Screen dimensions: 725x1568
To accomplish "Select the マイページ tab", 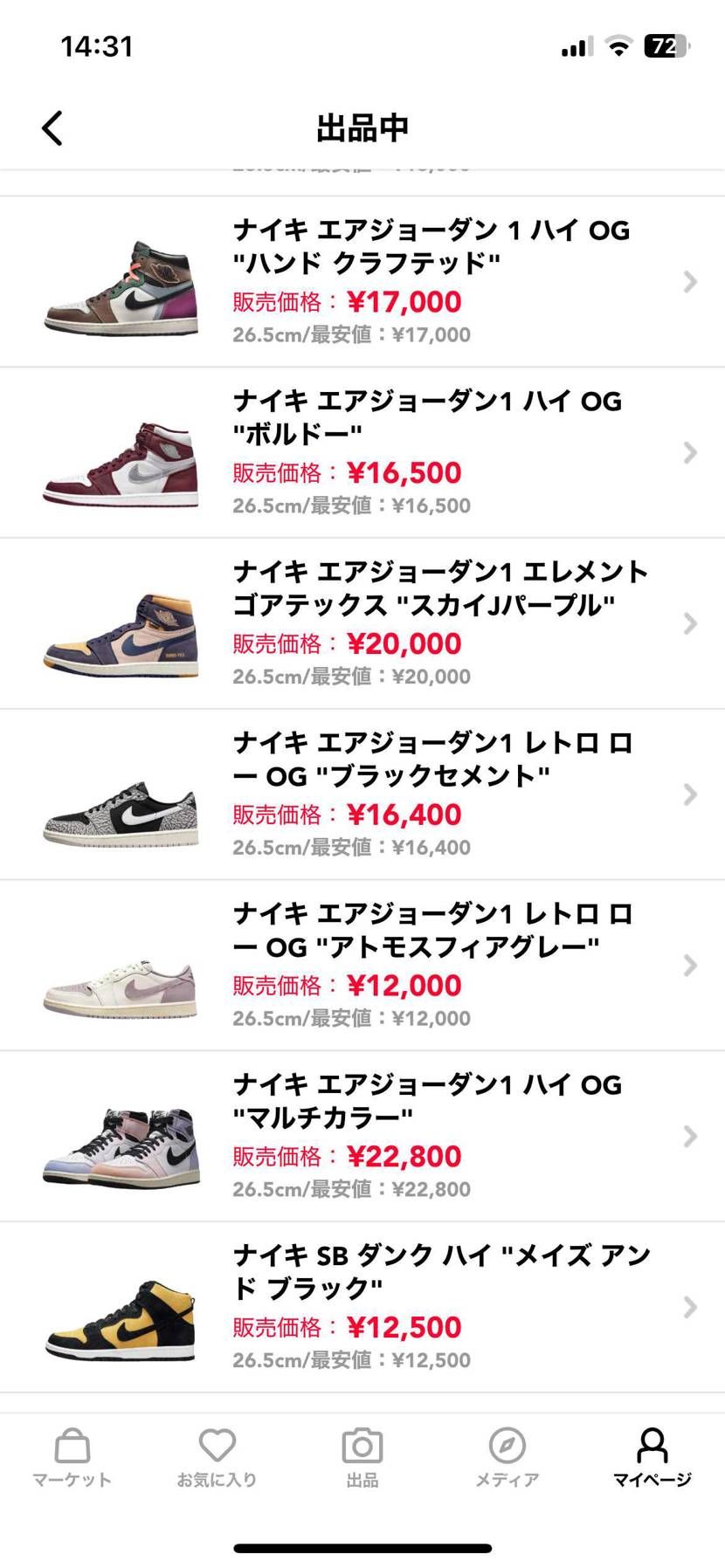I will click(x=652, y=1458).
